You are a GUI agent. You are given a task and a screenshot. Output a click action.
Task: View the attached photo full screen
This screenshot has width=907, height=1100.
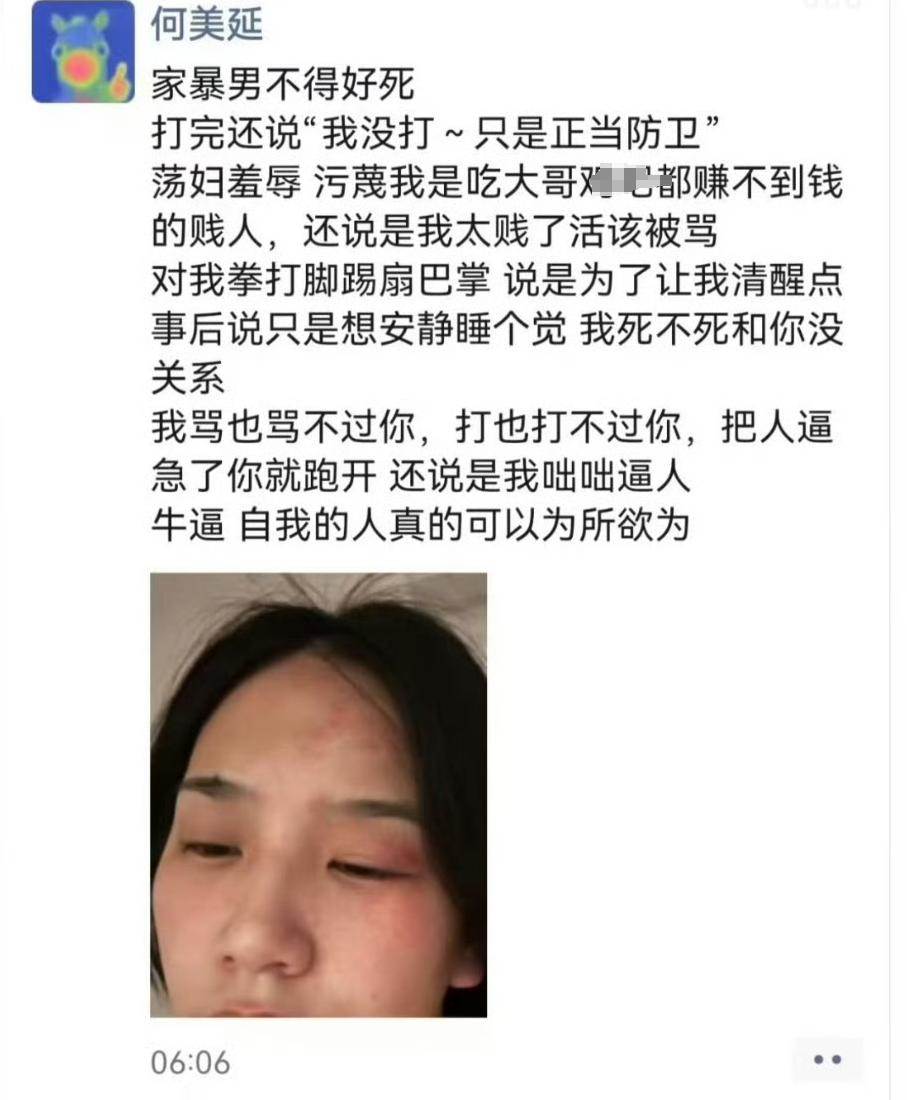pyautogui.click(x=318, y=794)
